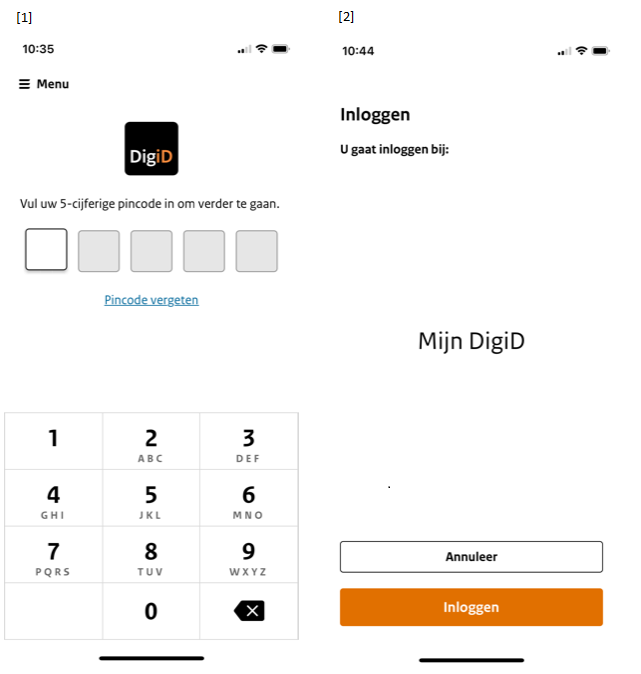Enter digit 3 on the keypad
This screenshot has height=674, width=641.
(248, 442)
